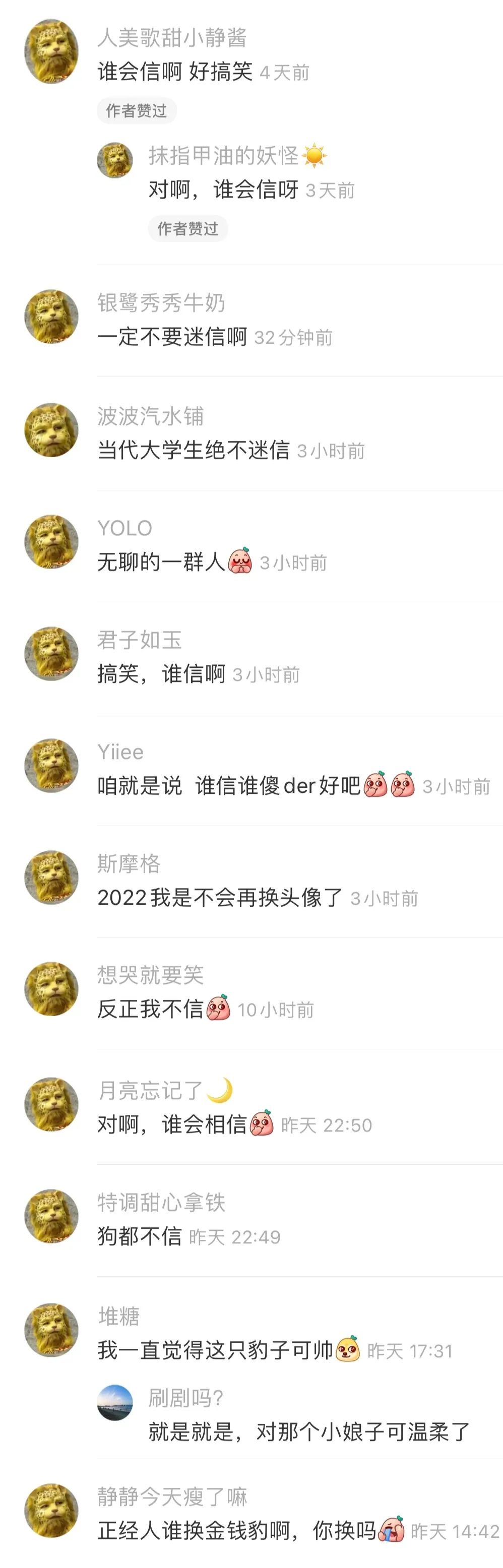
Task: Open 人美歌甜小静酱's profile by username
Action: click(172, 38)
